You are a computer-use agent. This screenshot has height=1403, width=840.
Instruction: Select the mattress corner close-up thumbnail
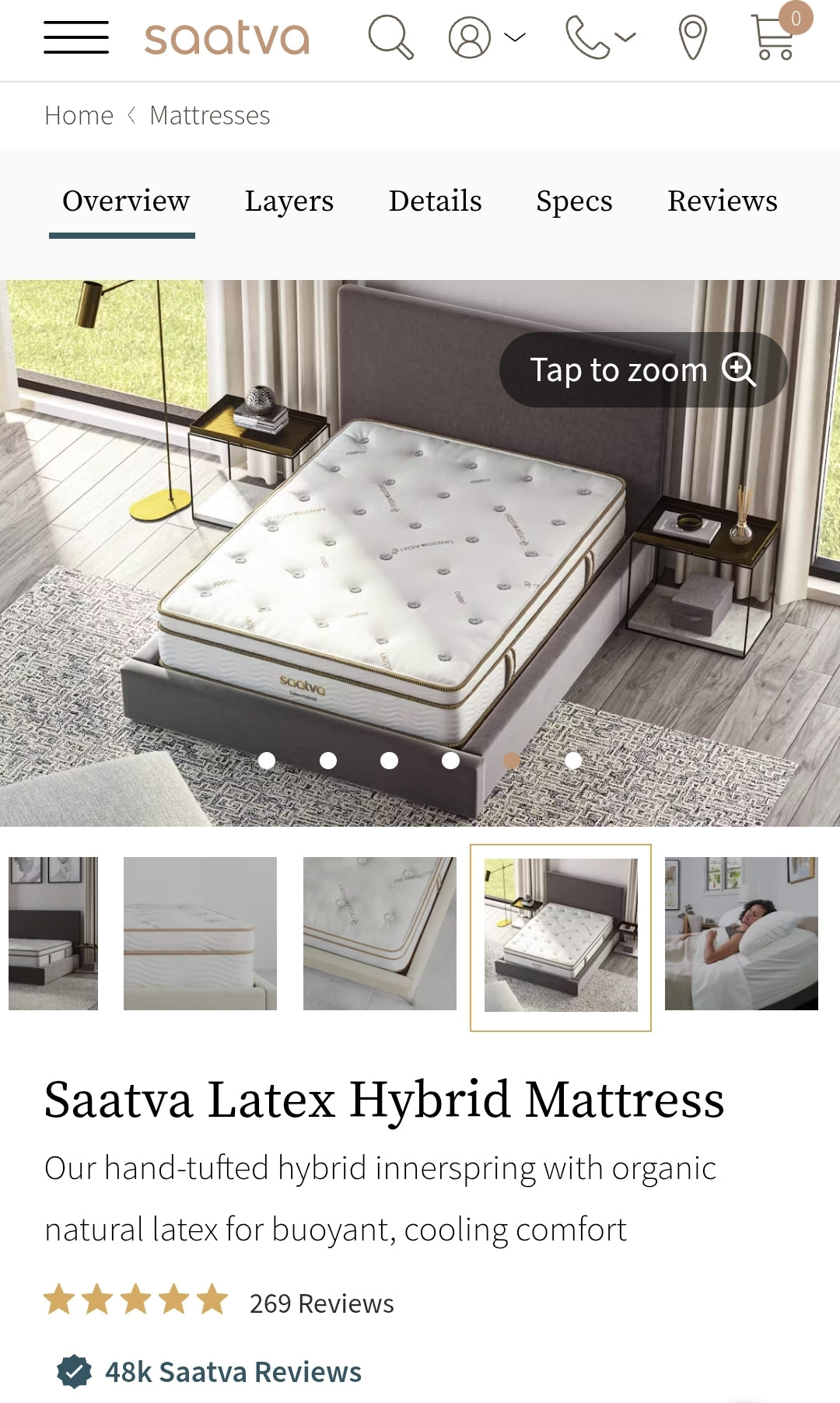380,933
